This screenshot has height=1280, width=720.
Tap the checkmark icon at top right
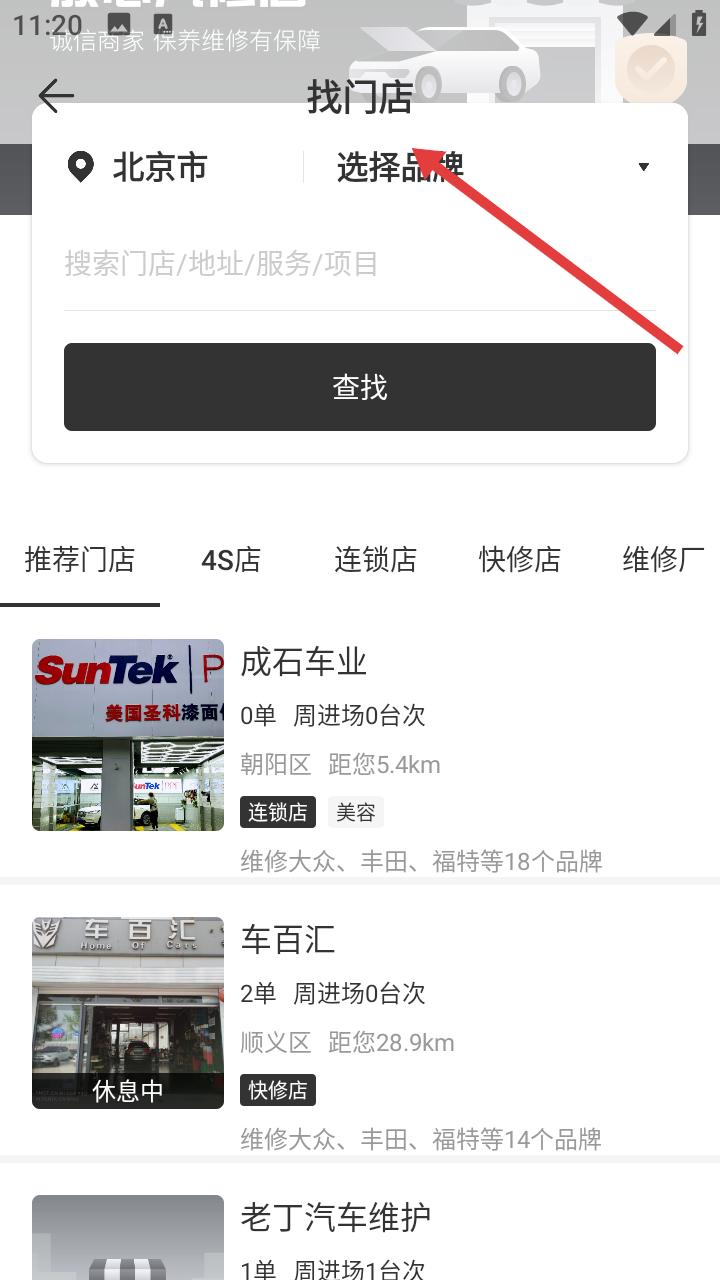click(x=651, y=69)
